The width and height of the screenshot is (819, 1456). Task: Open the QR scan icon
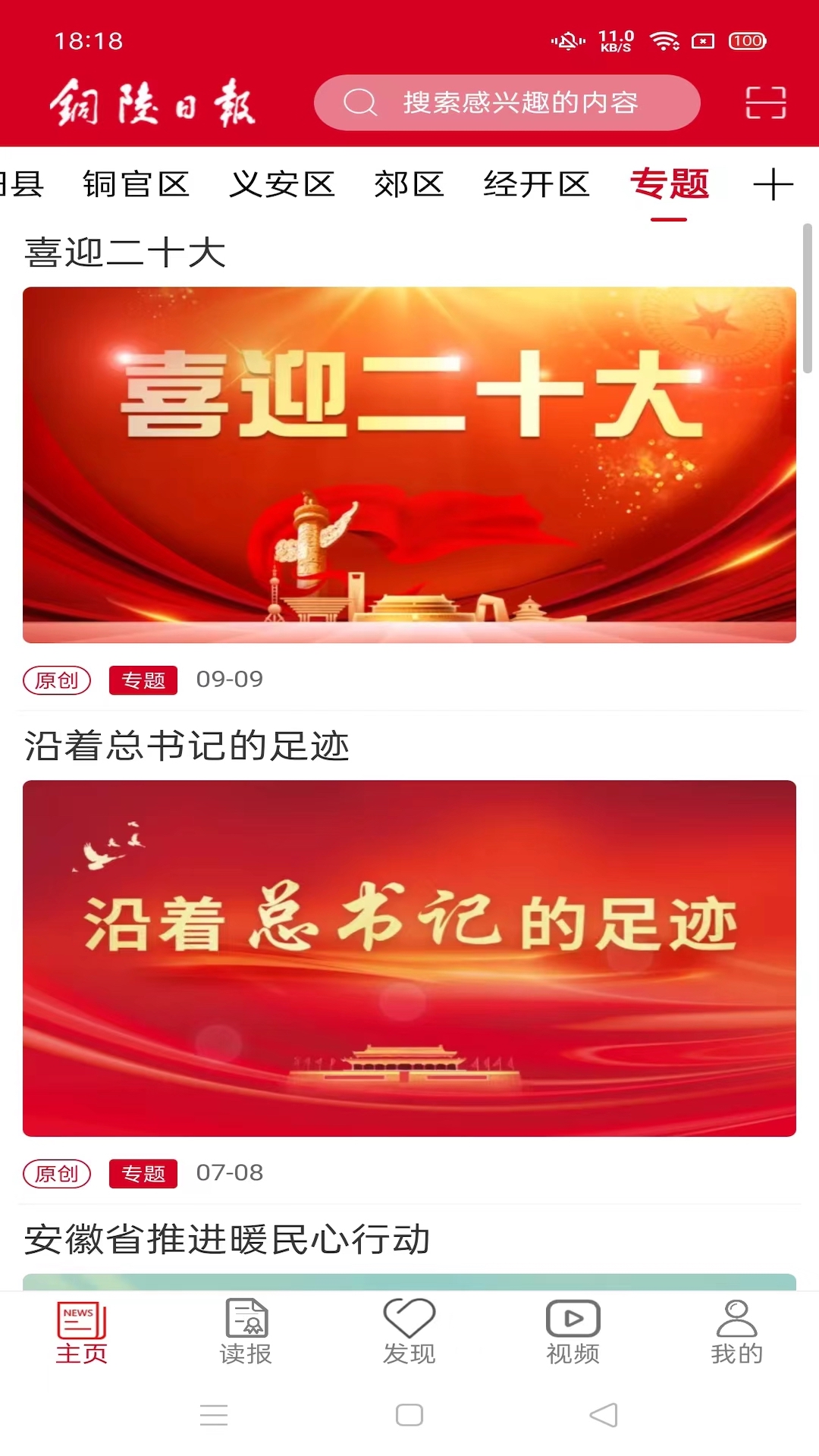[765, 102]
